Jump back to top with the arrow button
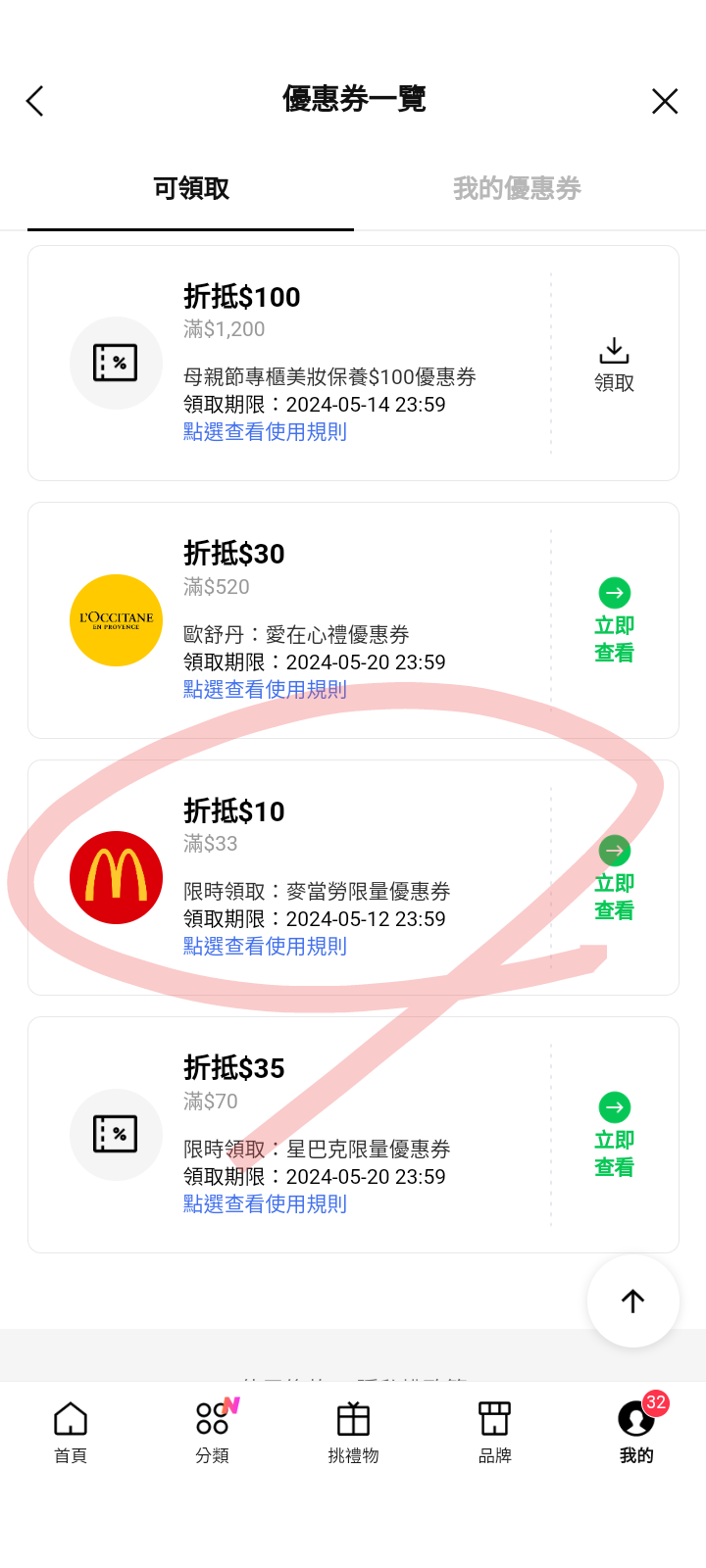The height and width of the screenshot is (1568, 706). click(x=632, y=1301)
